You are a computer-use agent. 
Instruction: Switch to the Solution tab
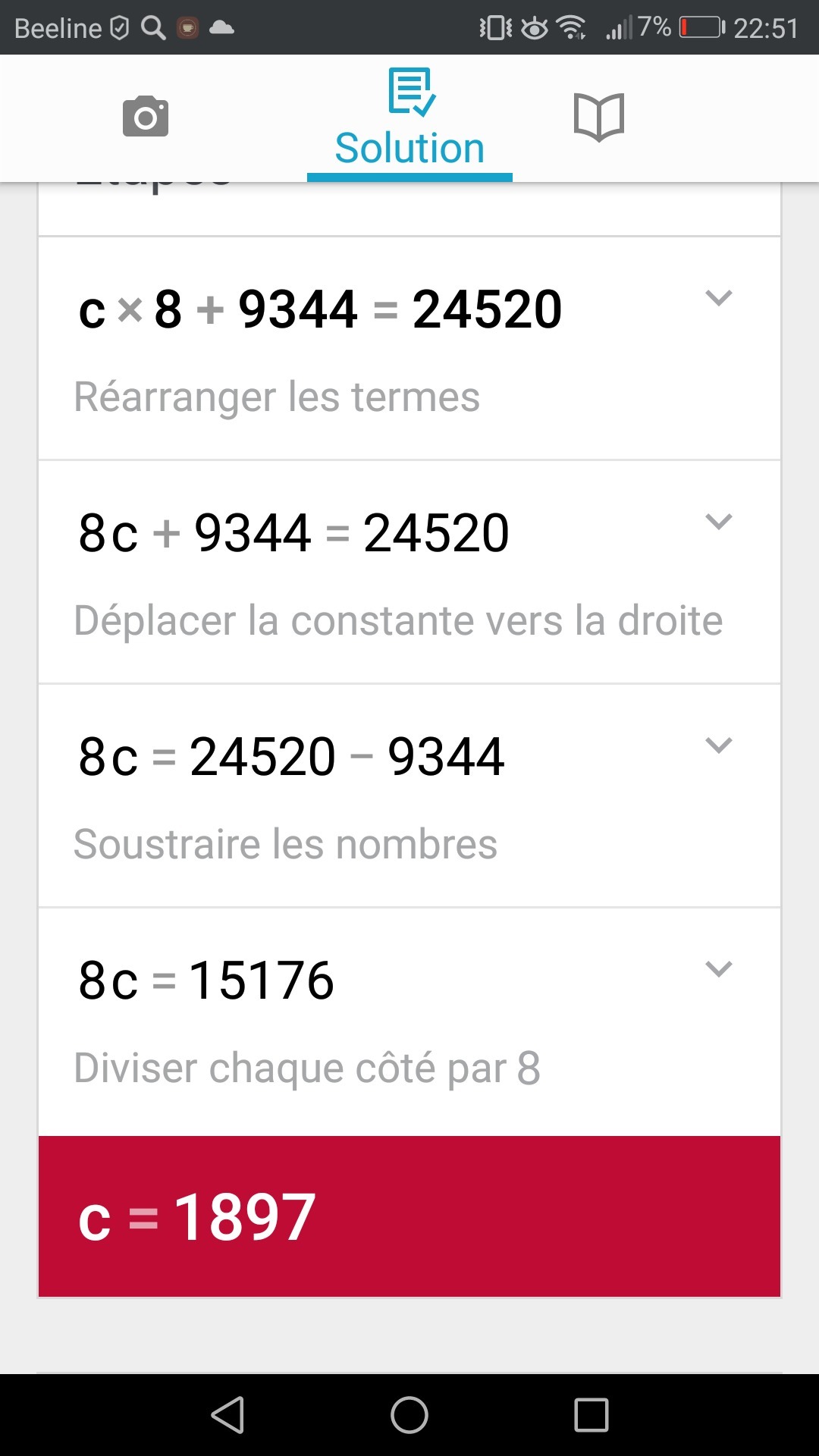tap(409, 119)
